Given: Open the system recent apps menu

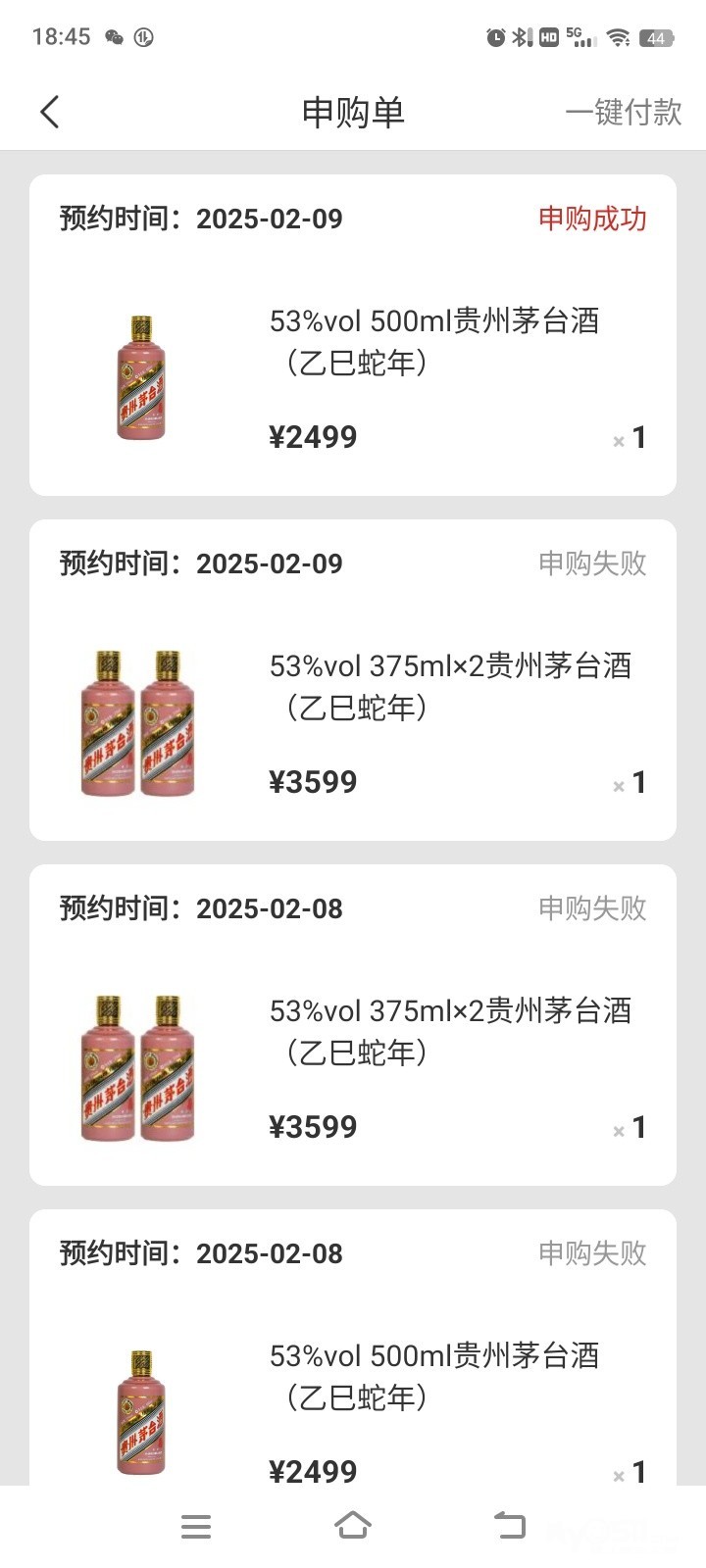Looking at the screenshot, I should [x=196, y=1526].
